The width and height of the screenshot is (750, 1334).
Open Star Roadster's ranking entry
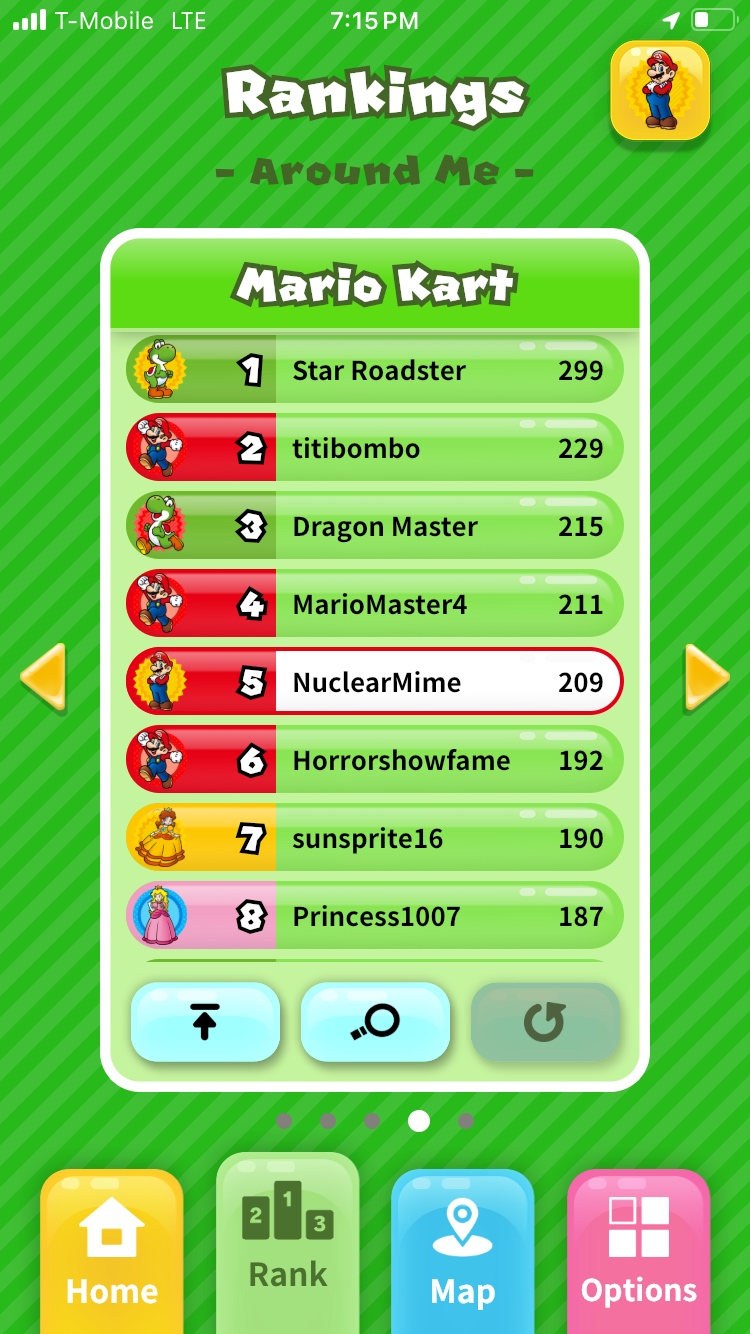[375, 370]
